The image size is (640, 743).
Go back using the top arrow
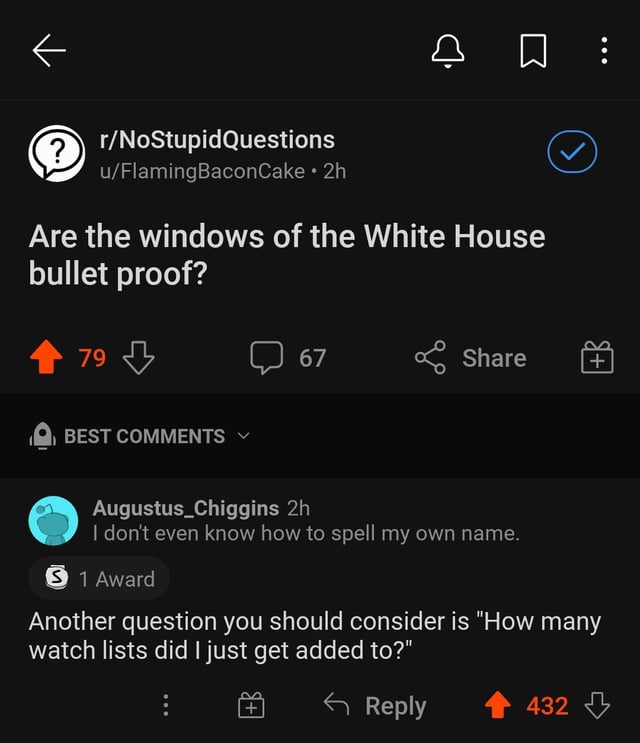[x=48, y=51]
